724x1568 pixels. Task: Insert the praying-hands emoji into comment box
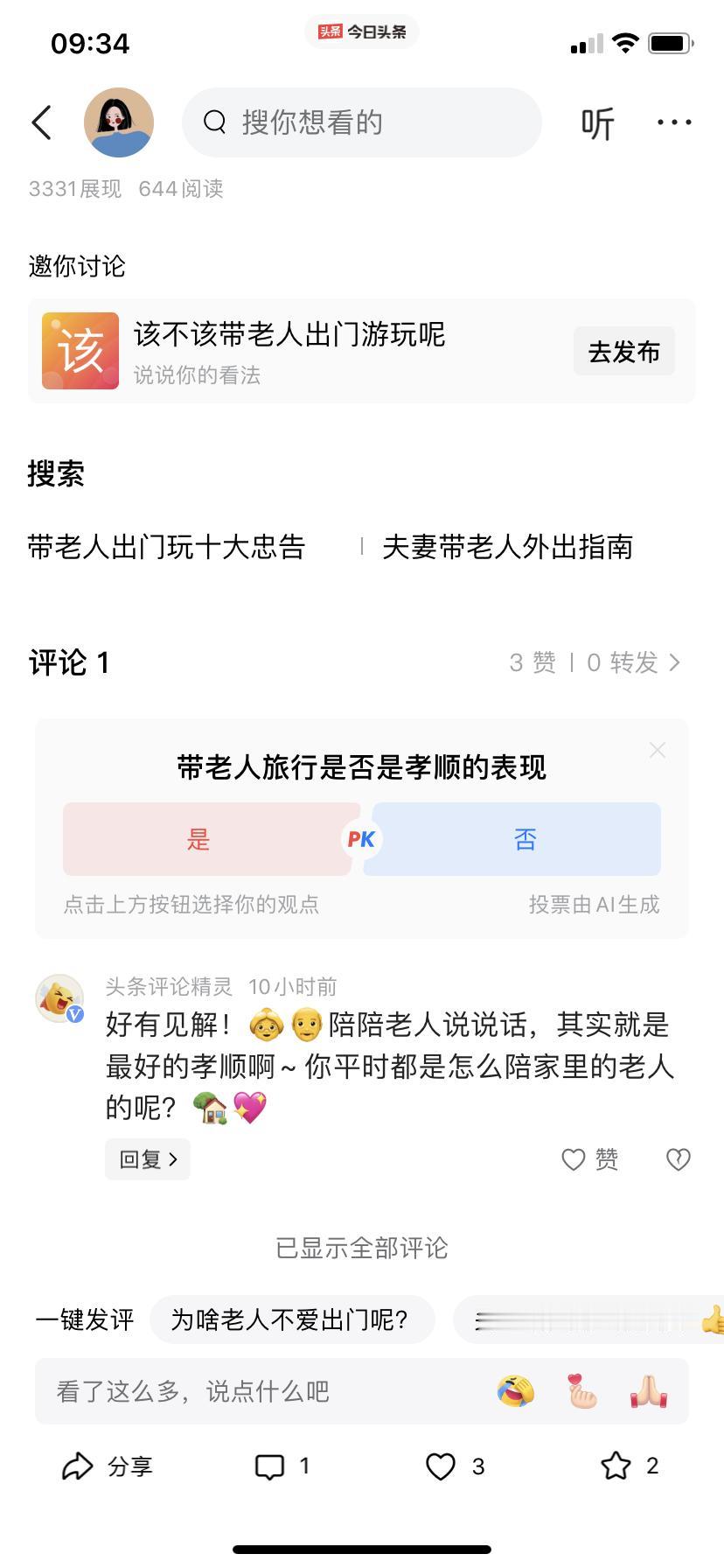647,1391
